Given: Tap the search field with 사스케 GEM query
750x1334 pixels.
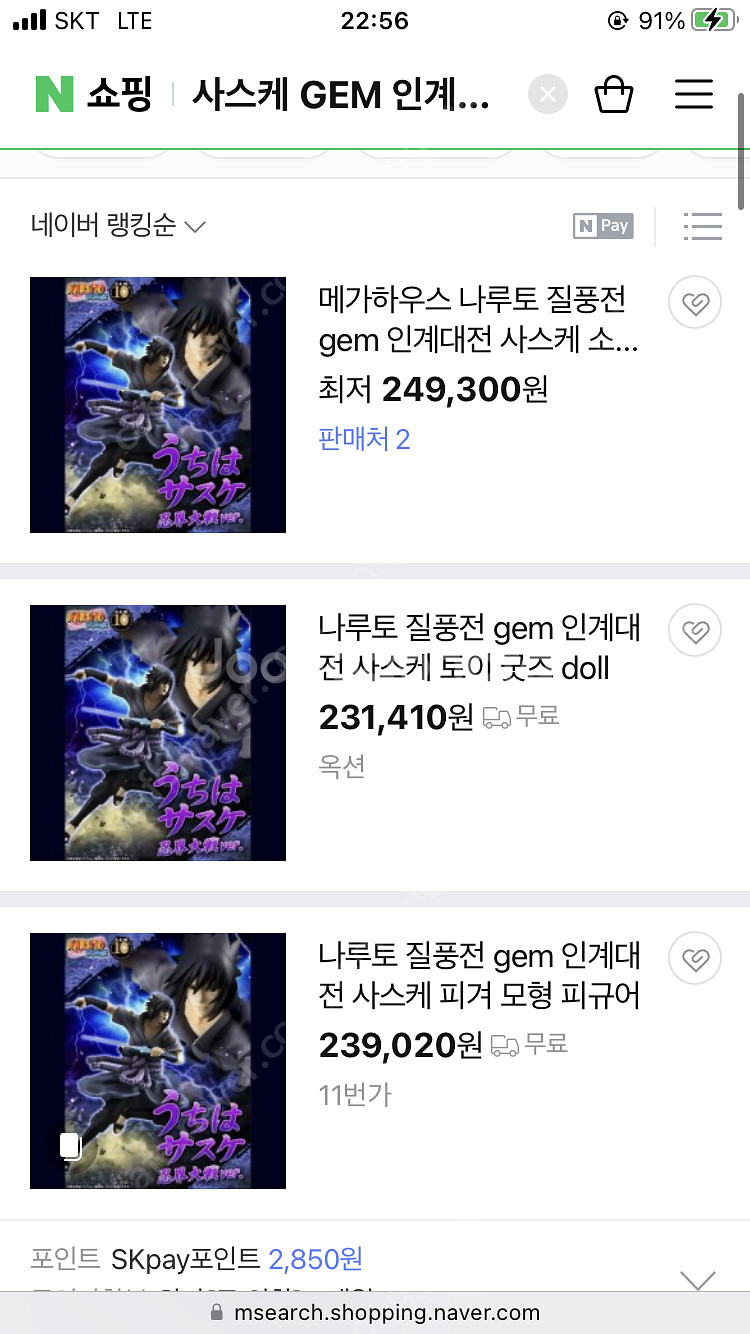Looking at the screenshot, I should [340, 96].
